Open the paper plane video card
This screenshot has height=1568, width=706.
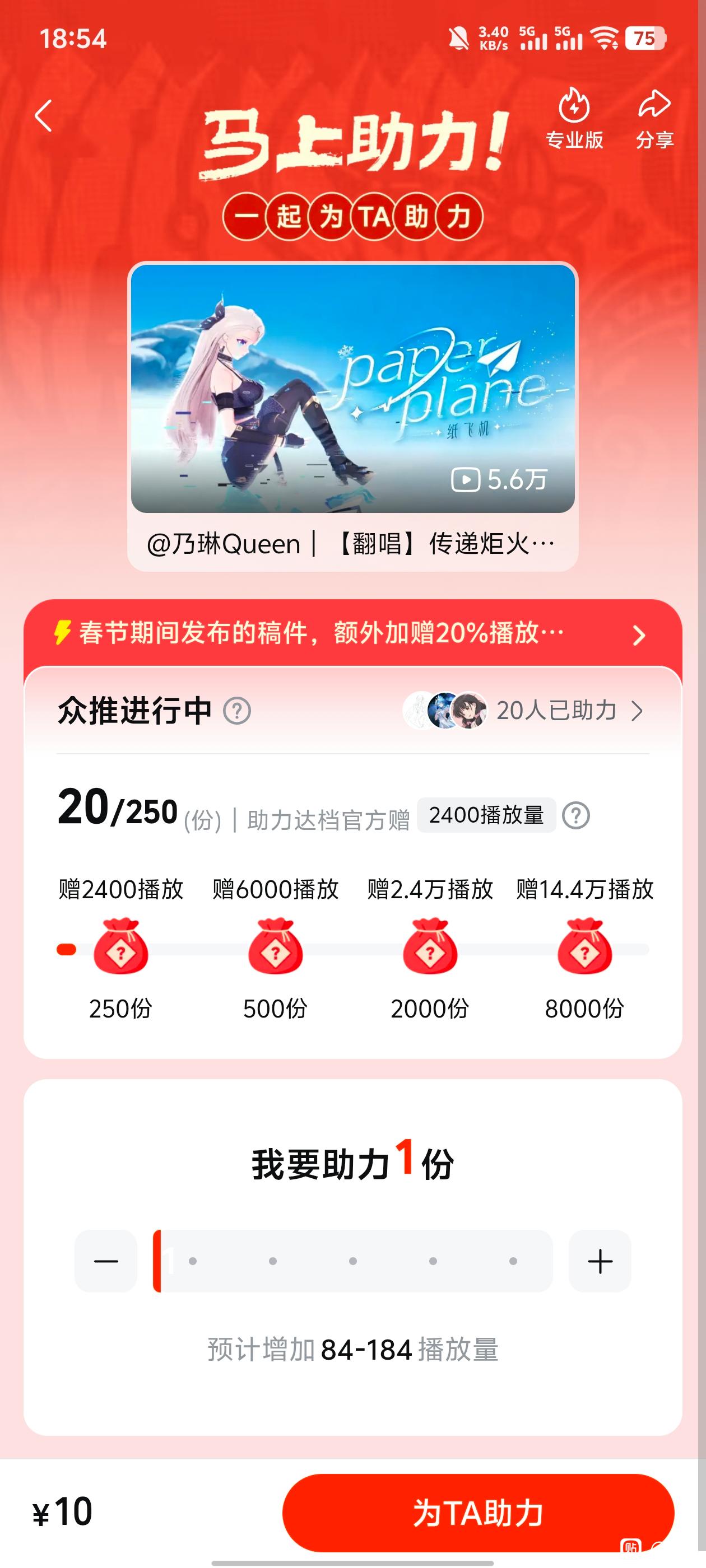tap(352, 388)
